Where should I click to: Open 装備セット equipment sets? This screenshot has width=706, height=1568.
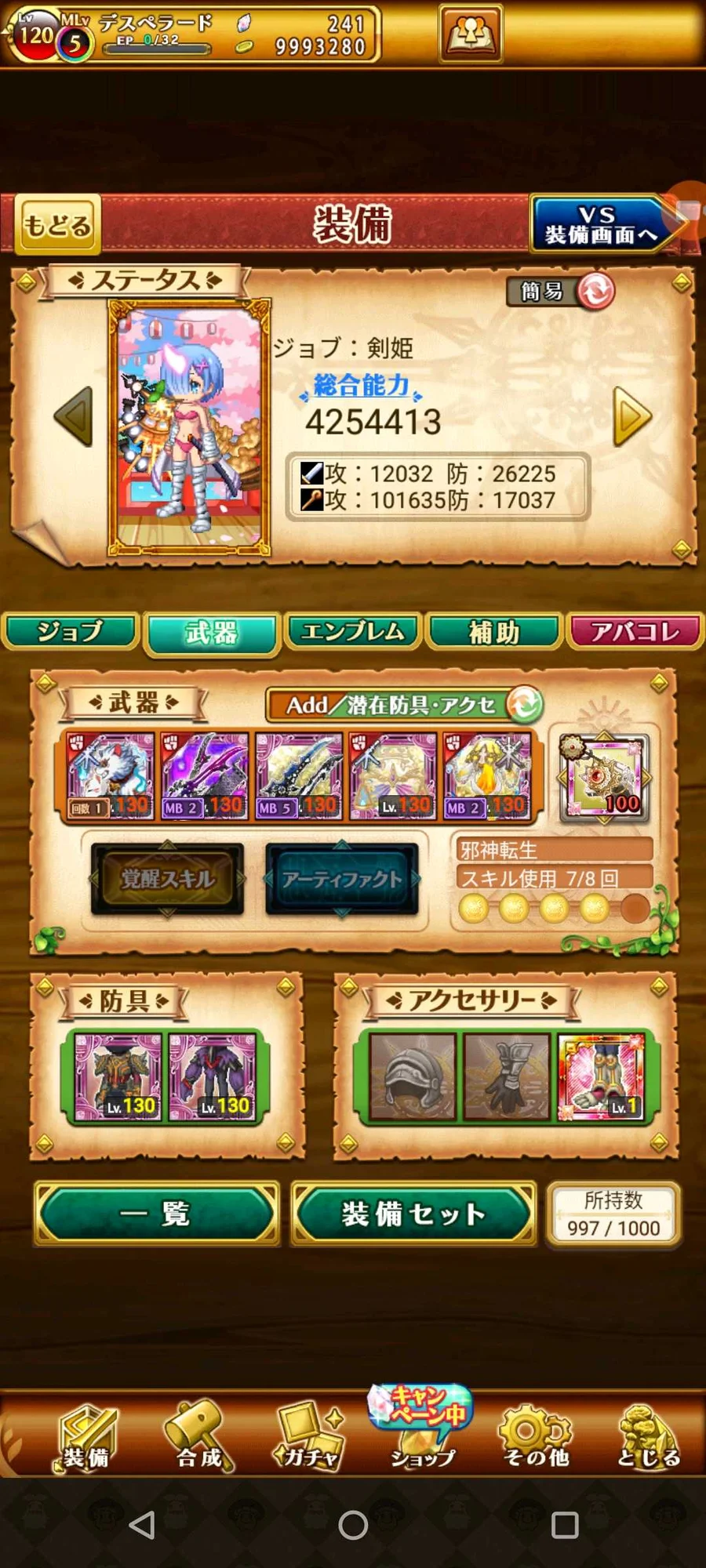413,1214
